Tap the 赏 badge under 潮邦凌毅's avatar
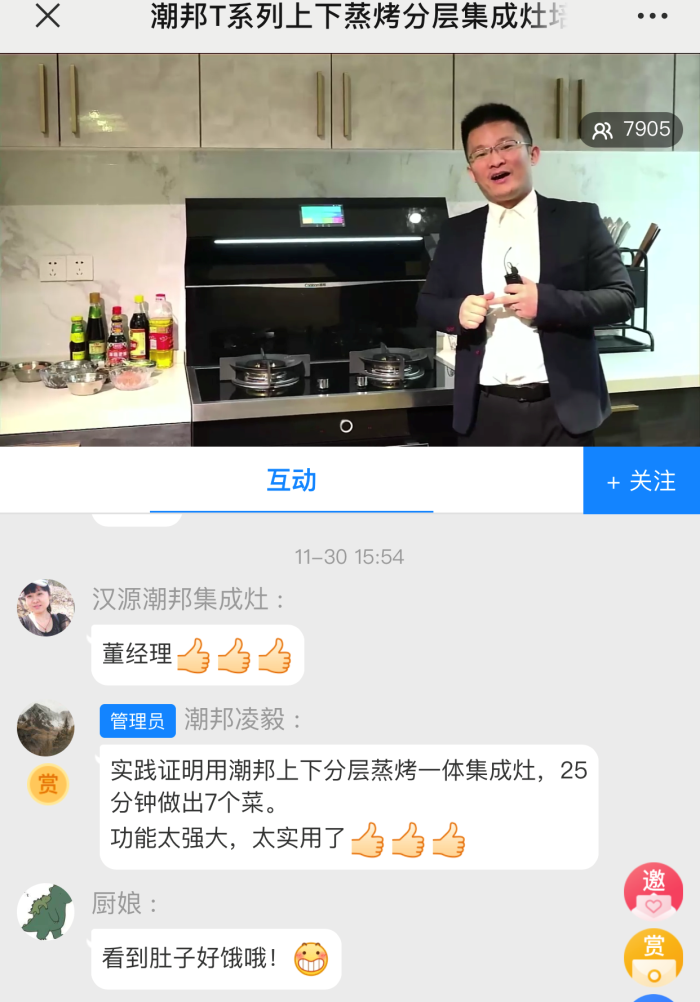 coord(47,785)
